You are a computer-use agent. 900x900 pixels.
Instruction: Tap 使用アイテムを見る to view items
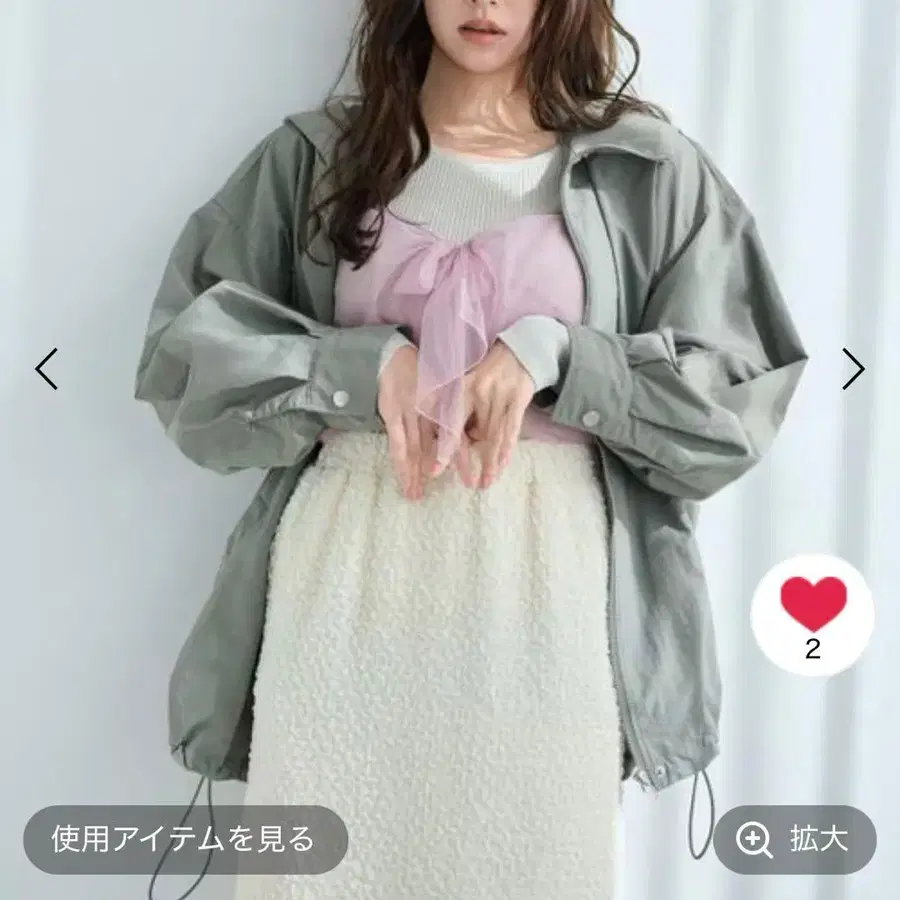pyautogui.click(x=185, y=839)
